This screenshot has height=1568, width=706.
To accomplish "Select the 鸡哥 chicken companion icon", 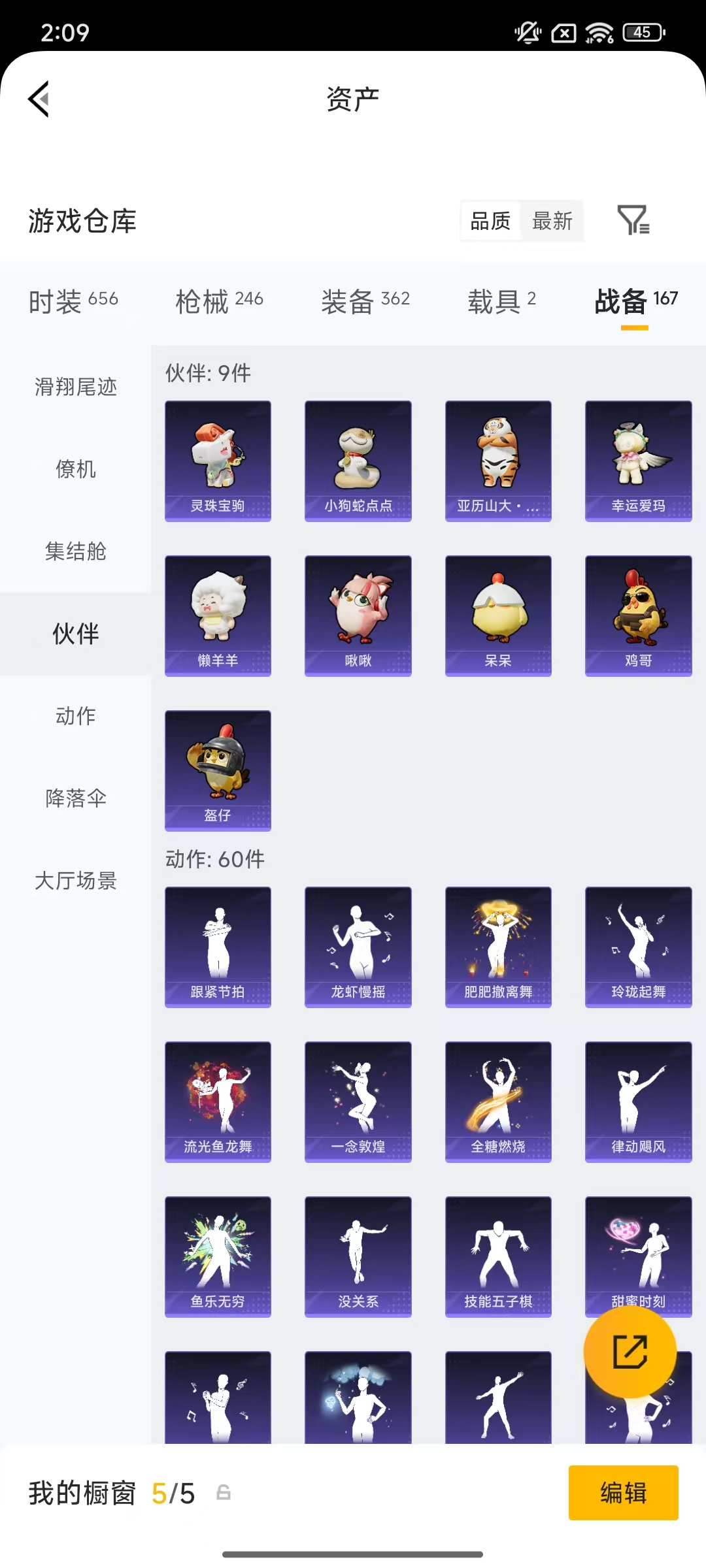I will 637,615.
